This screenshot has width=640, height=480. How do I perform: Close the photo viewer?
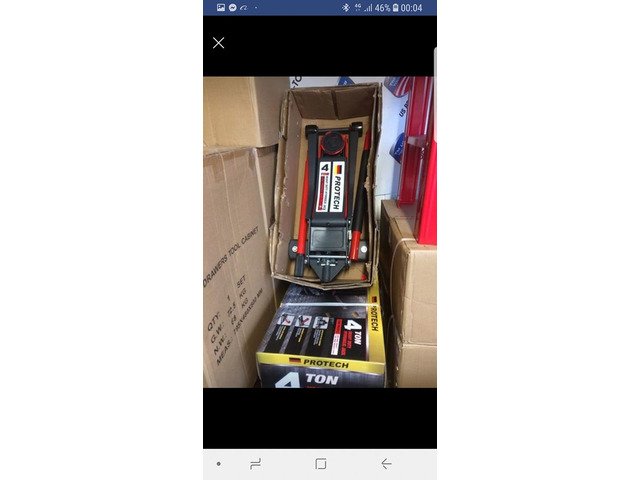click(218, 43)
